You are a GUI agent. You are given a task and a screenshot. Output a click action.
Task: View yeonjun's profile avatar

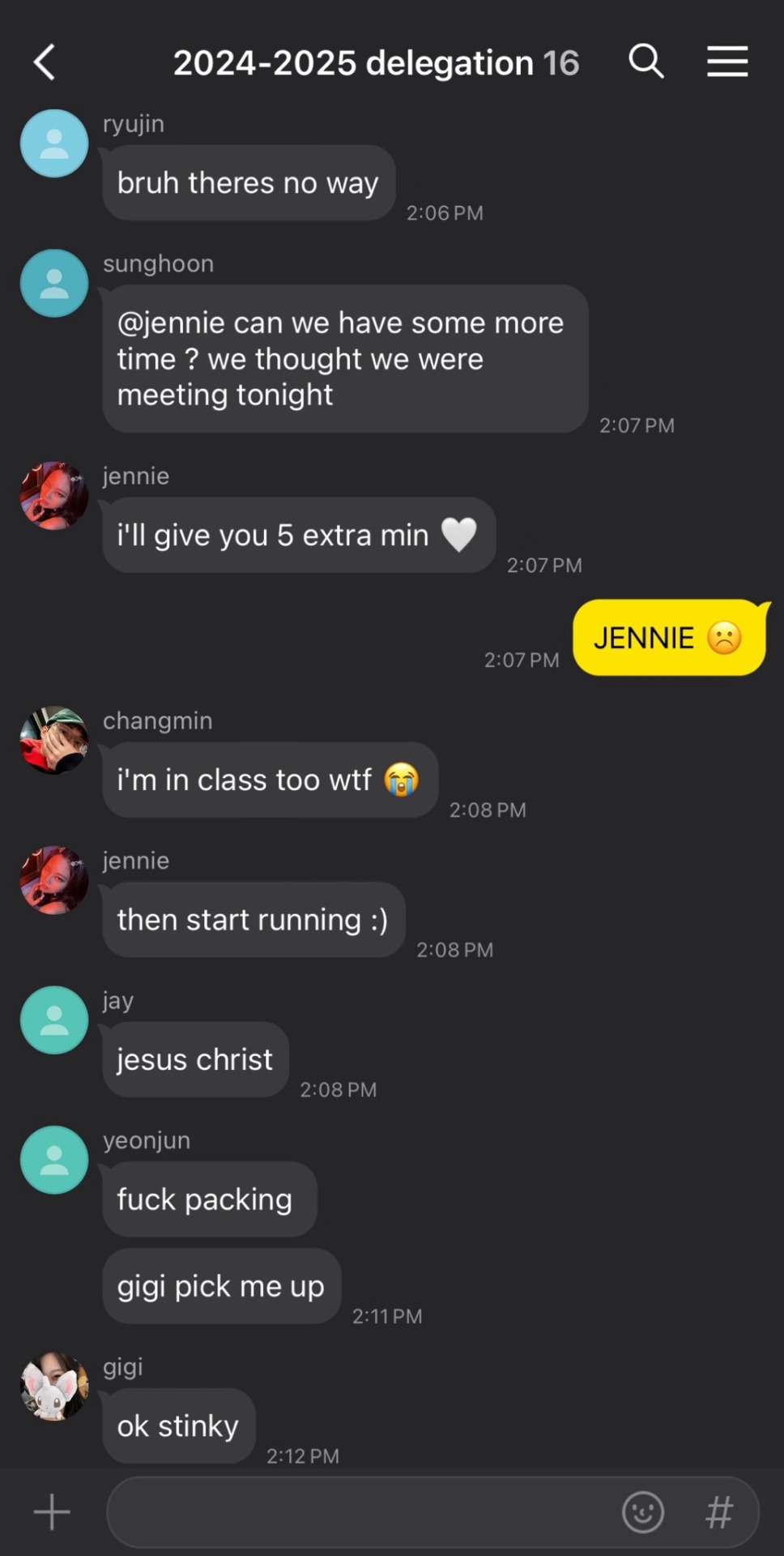54,1160
